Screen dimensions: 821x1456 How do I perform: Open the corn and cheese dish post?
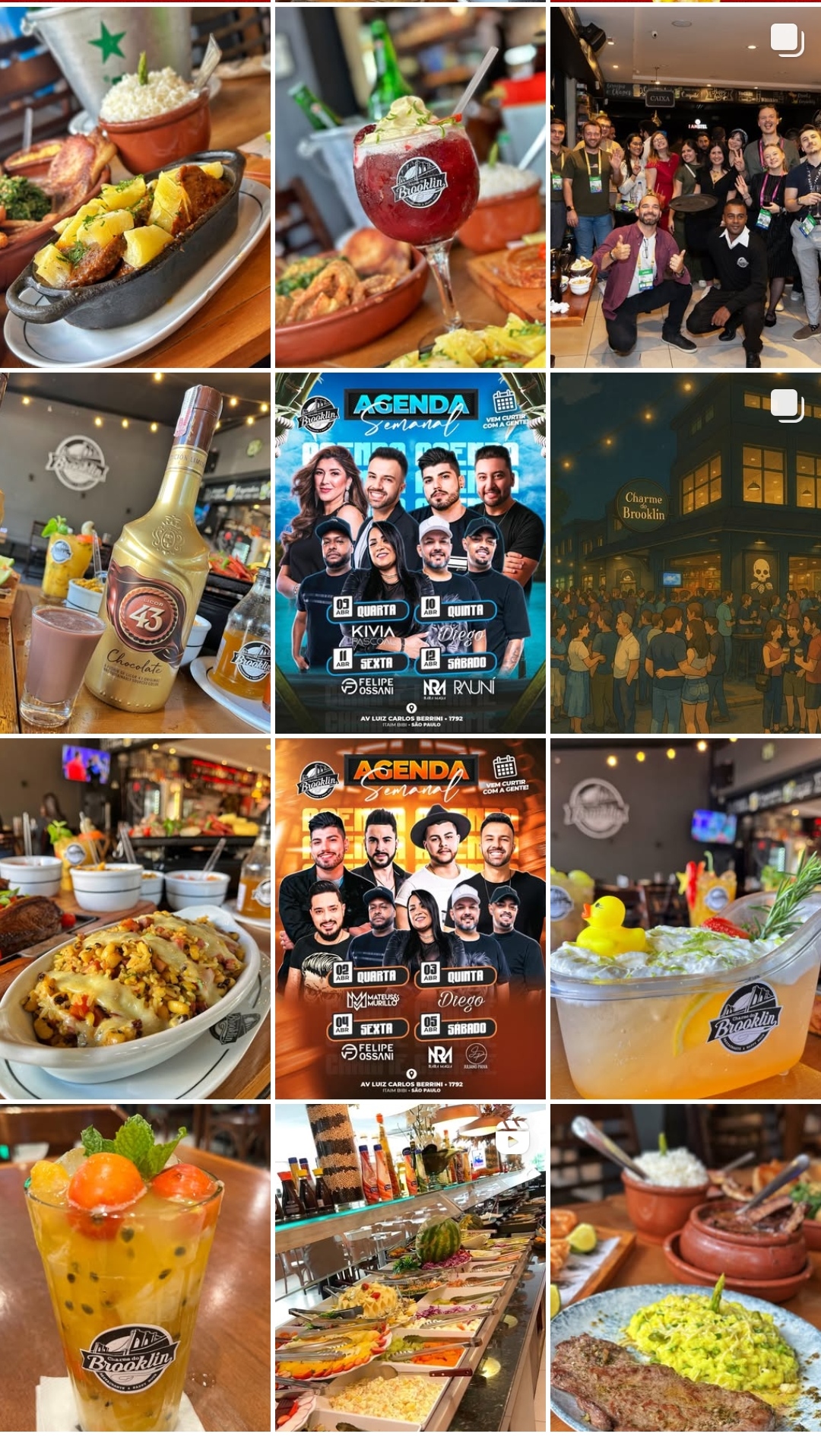135,918
